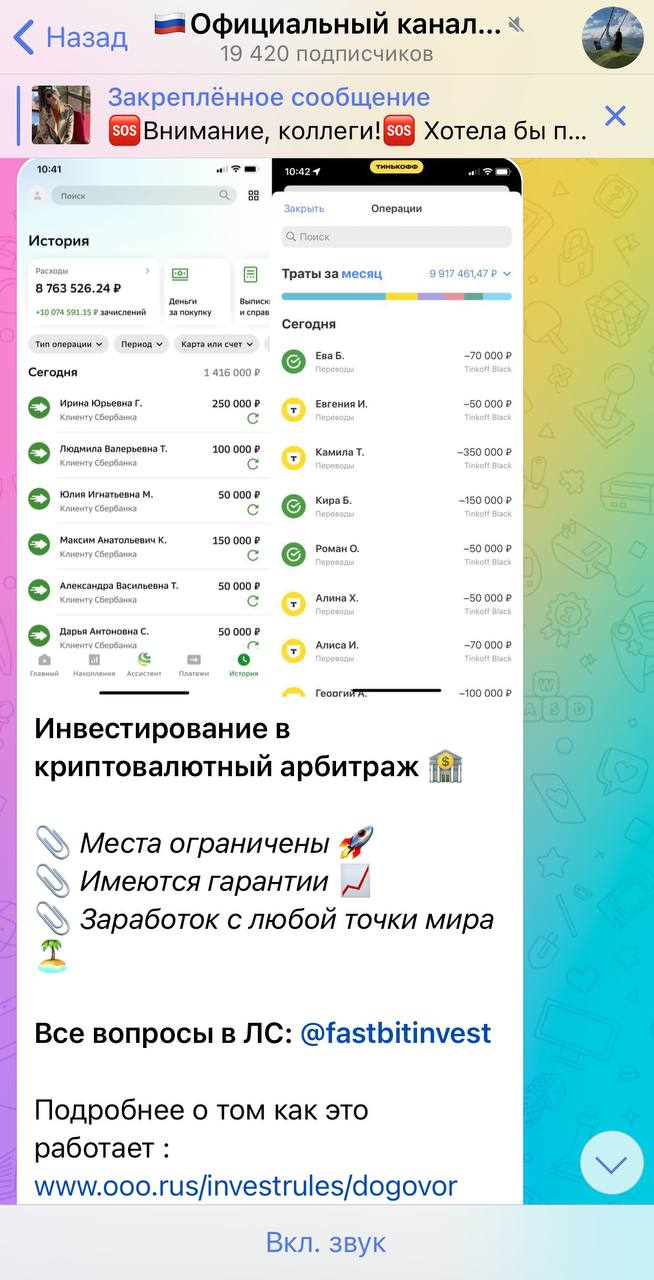Go back via the Назад button
The height and width of the screenshot is (1280, 654).
coord(70,38)
